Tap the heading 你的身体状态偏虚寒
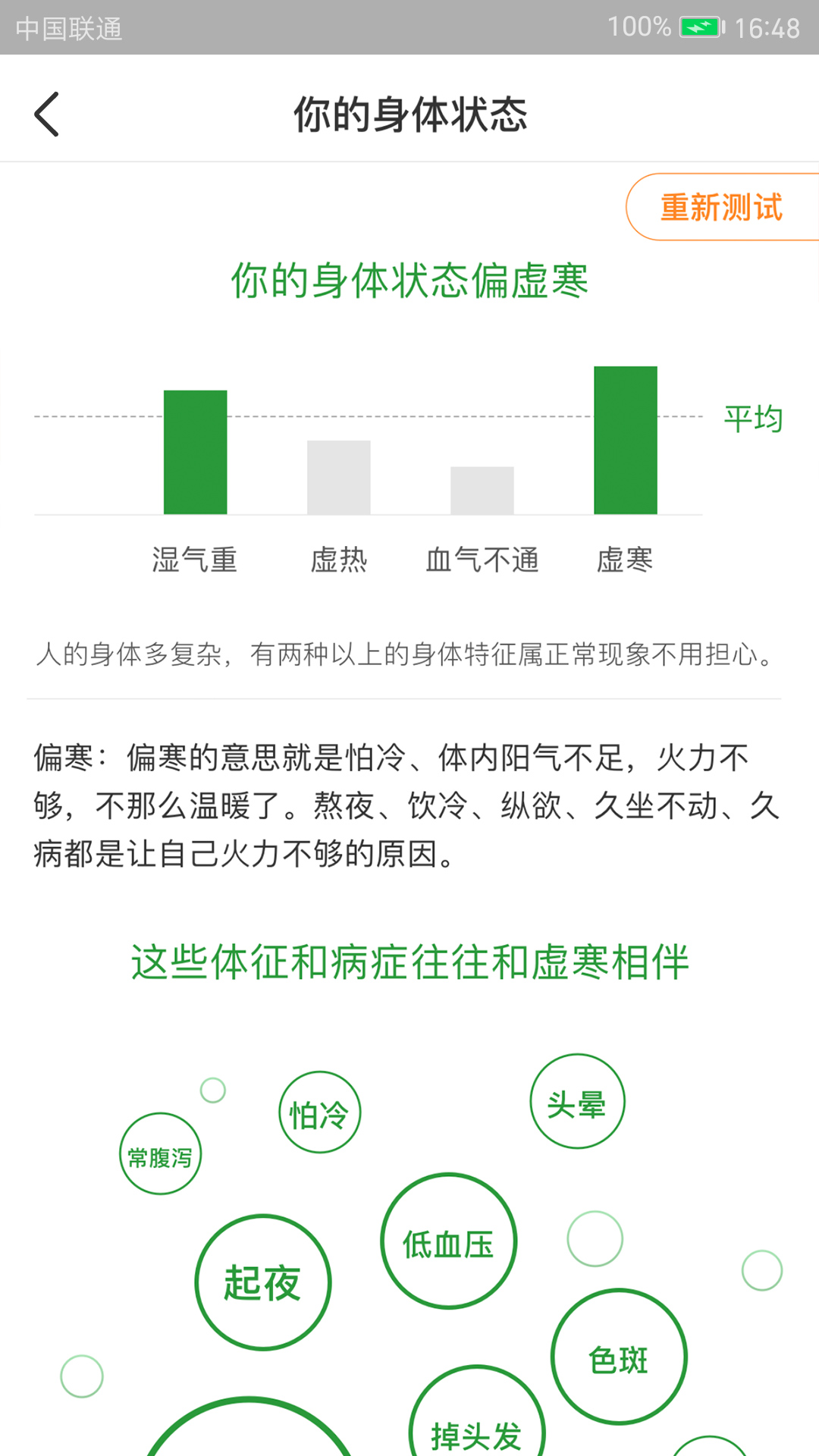 point(409,282)
